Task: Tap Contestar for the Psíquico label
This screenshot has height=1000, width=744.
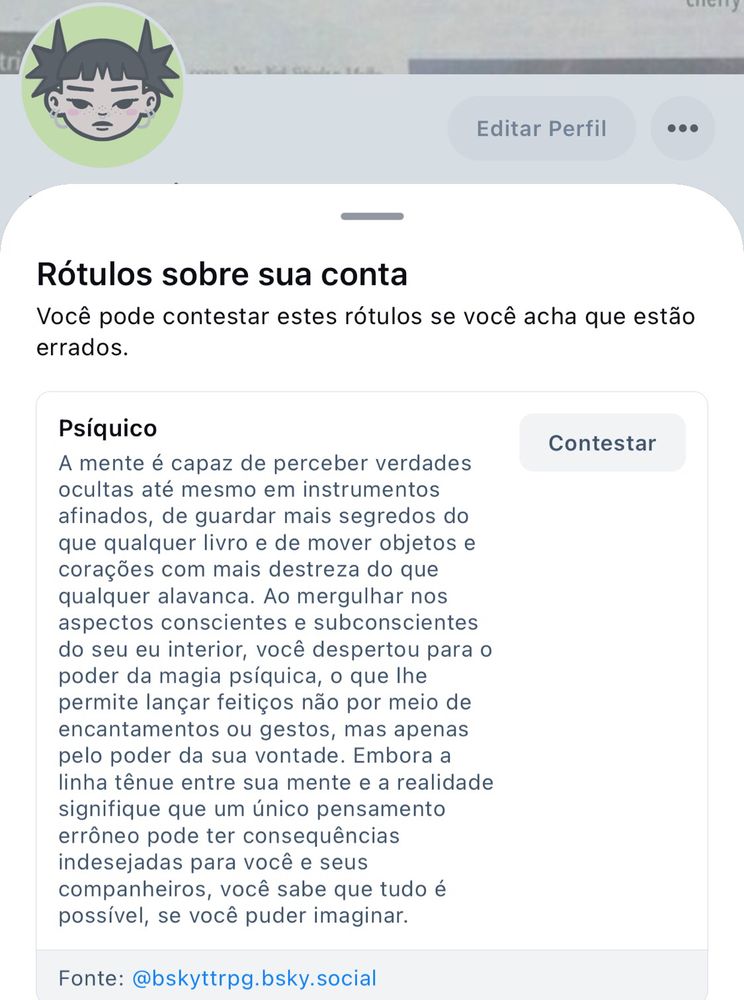Action: coord(602,443)
